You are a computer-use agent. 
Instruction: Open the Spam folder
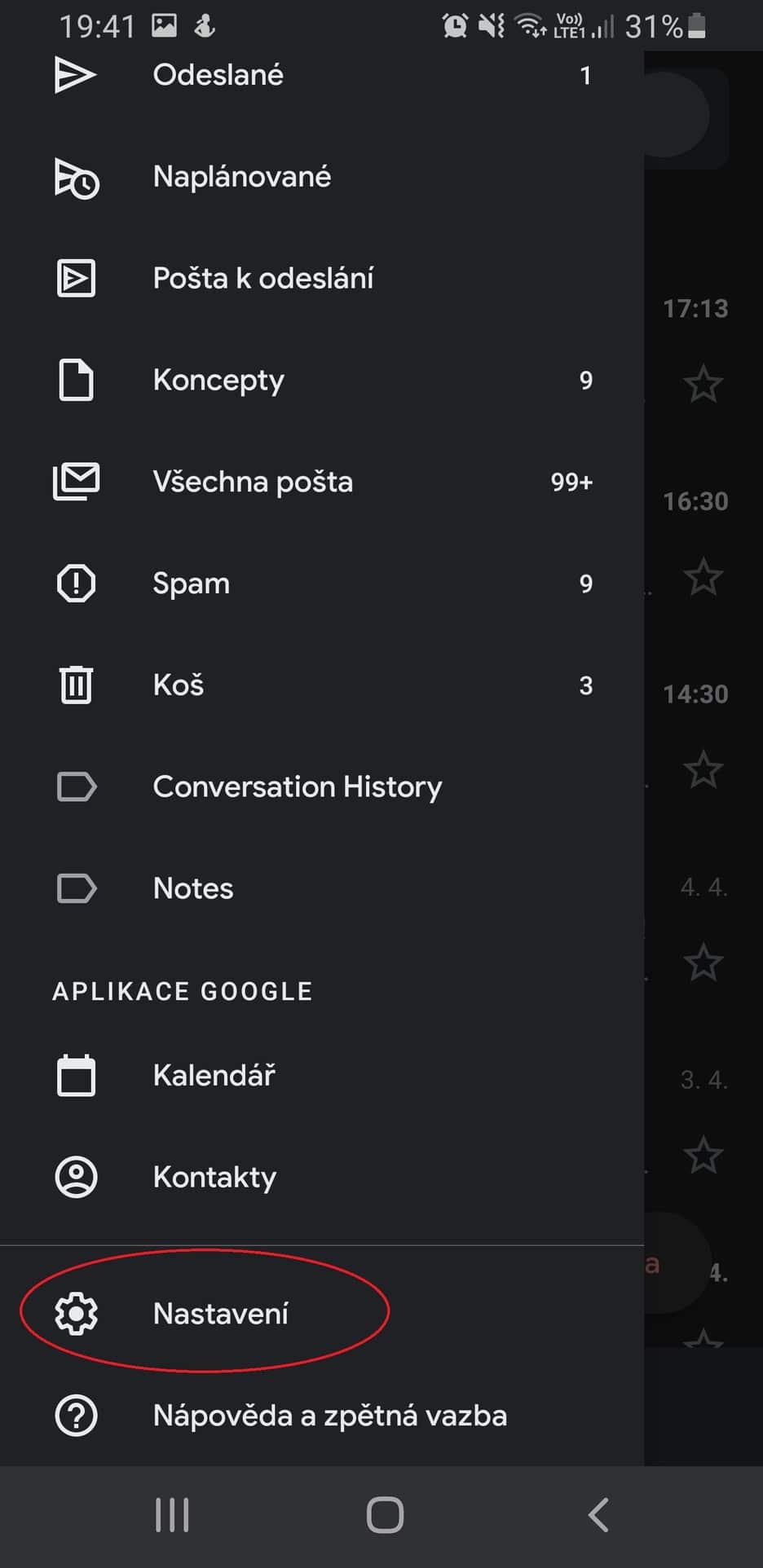322,584
